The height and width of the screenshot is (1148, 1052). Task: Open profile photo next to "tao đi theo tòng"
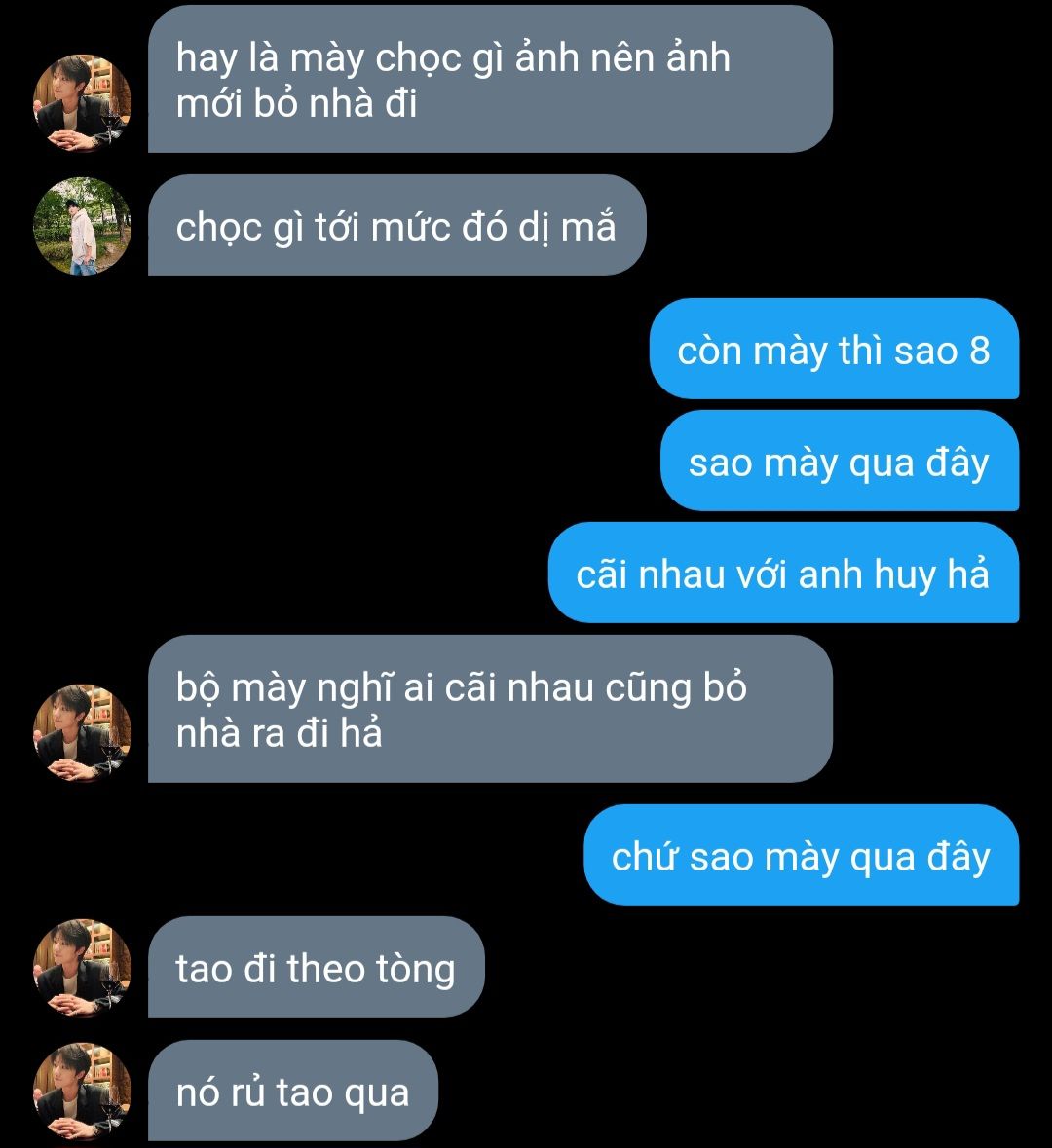[x=83, y=968]
